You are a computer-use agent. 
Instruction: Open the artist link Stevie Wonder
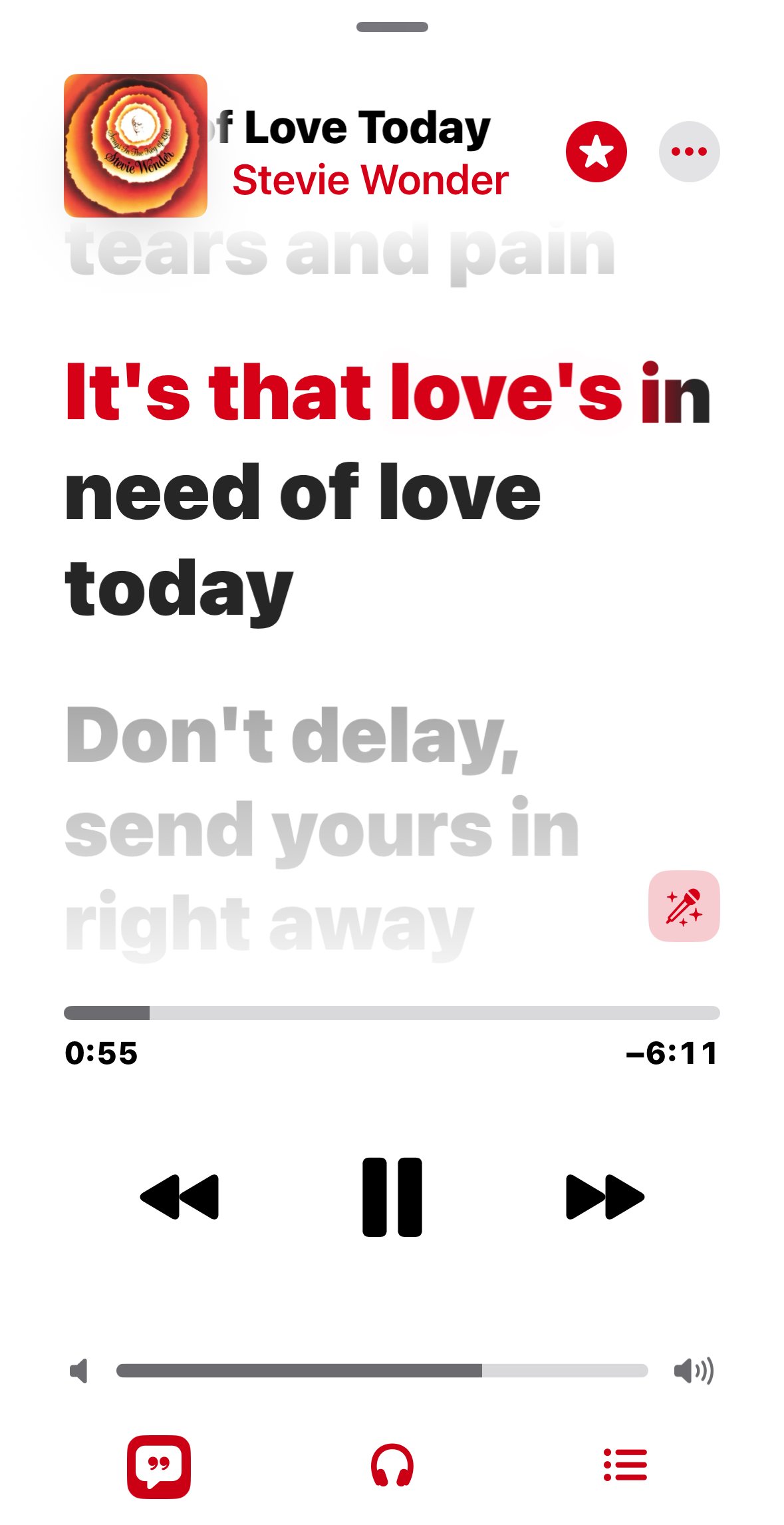[370, 180]
